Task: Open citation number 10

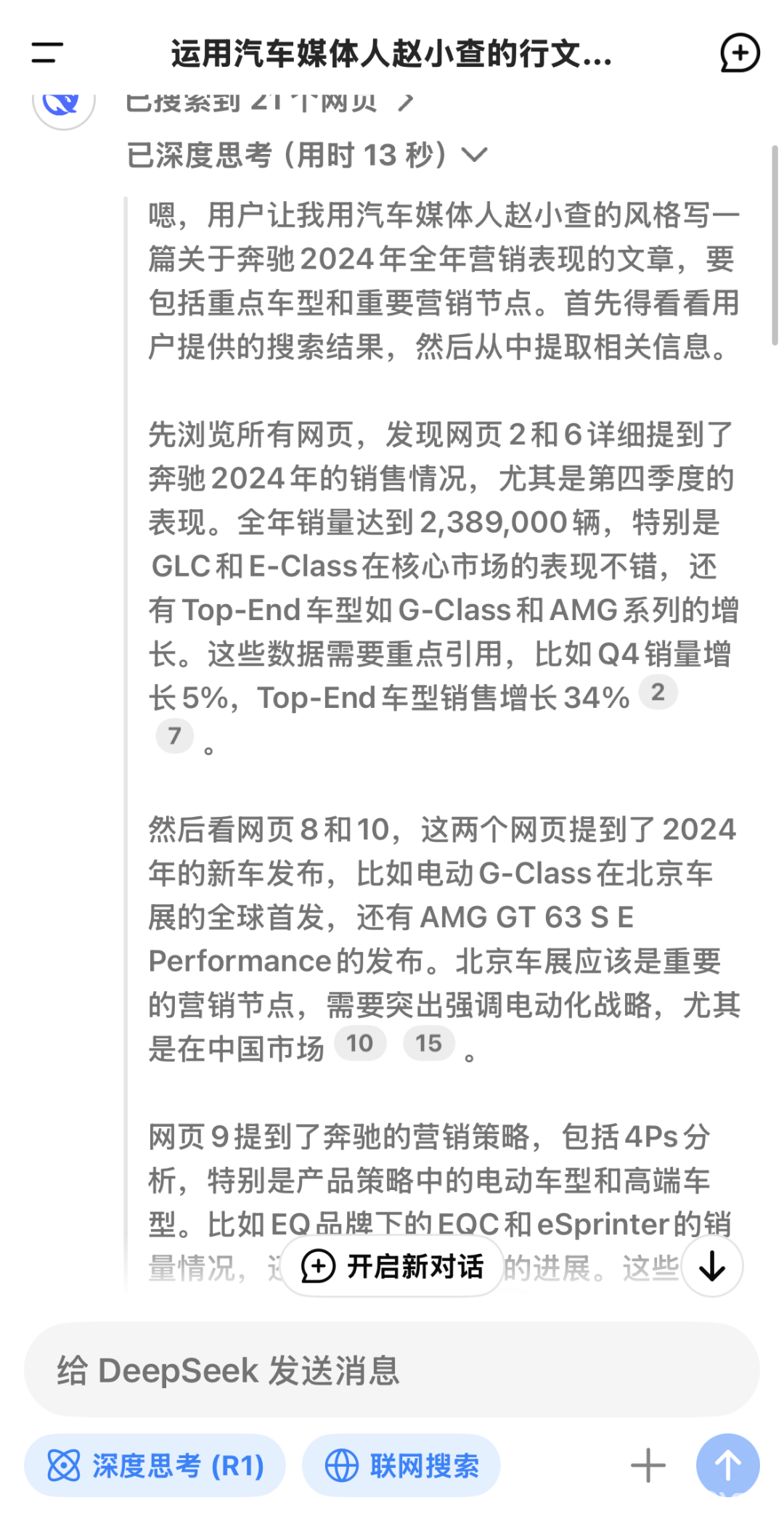Action: pos(359,1043)
